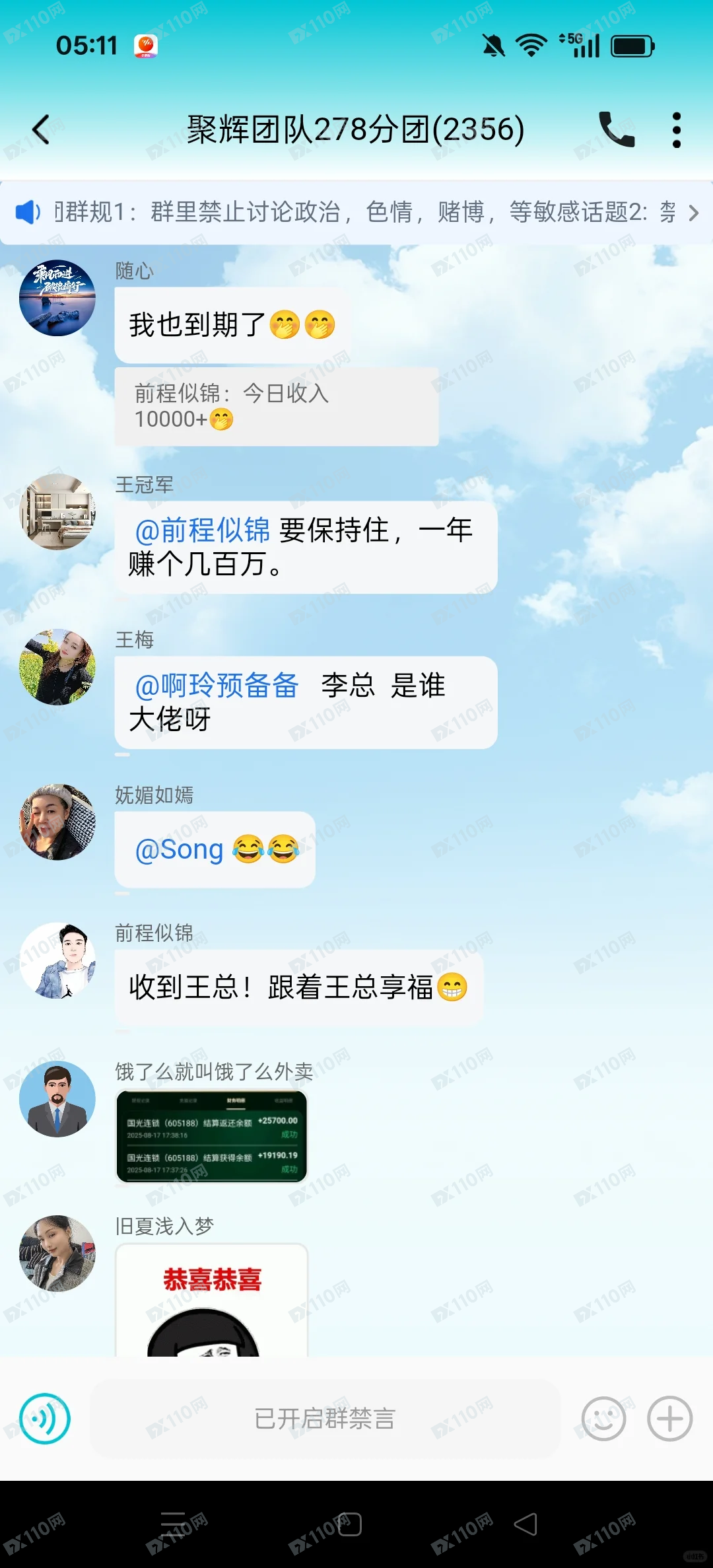Tap the @前程似锦 mention in 王冠军's message

203,530
